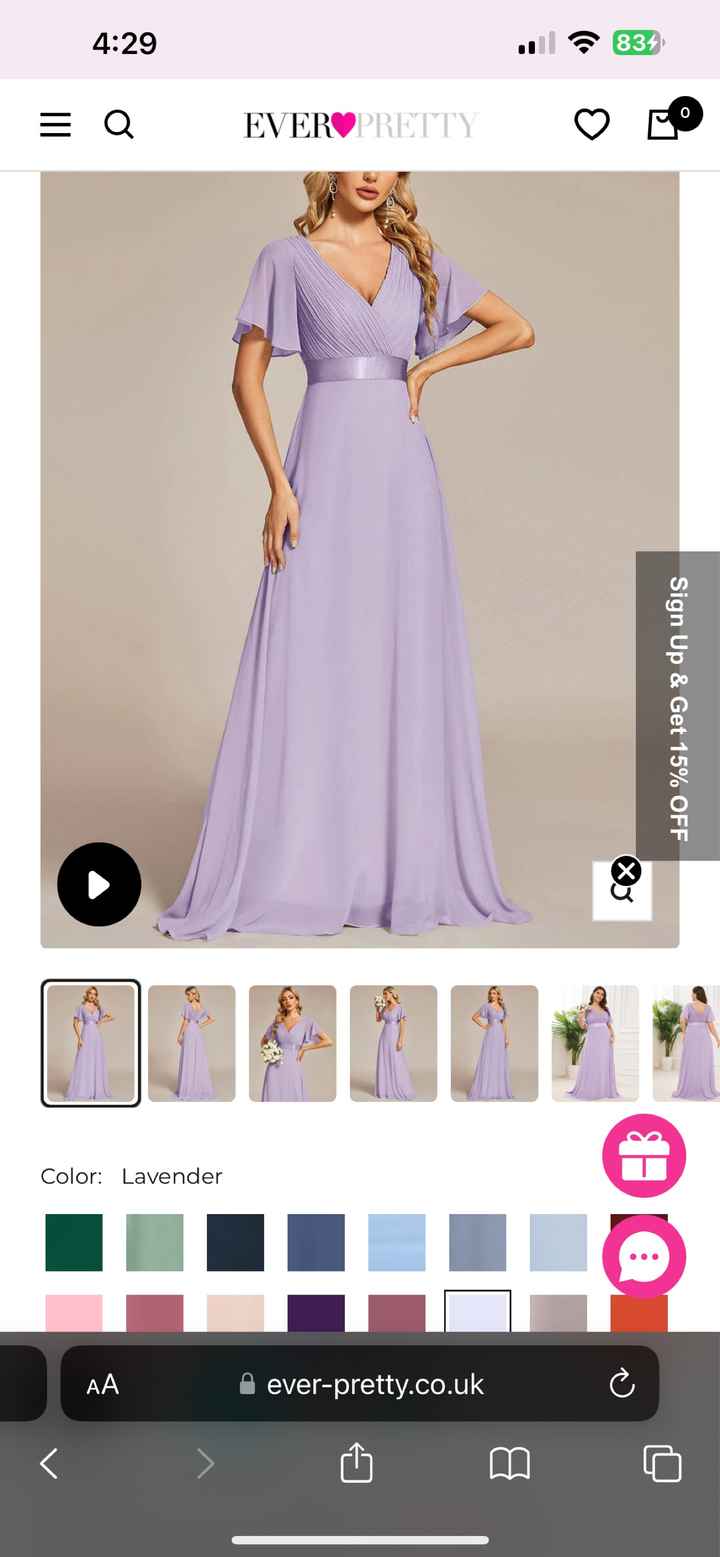The image size is (720, 1557).
Task: Dismiss the image zoom with the X
Action: tap(625, 870)
